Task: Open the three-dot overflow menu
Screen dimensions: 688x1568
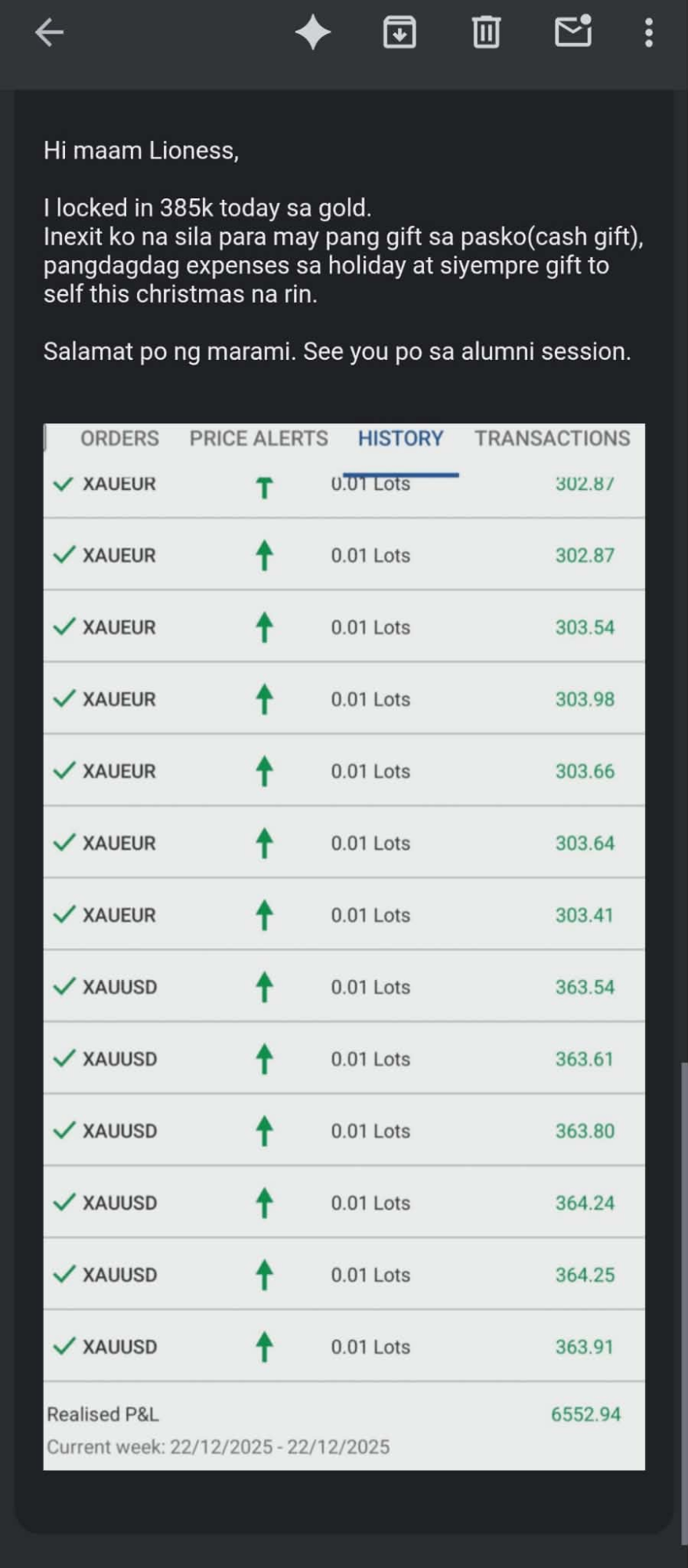Action: point(649,33)
